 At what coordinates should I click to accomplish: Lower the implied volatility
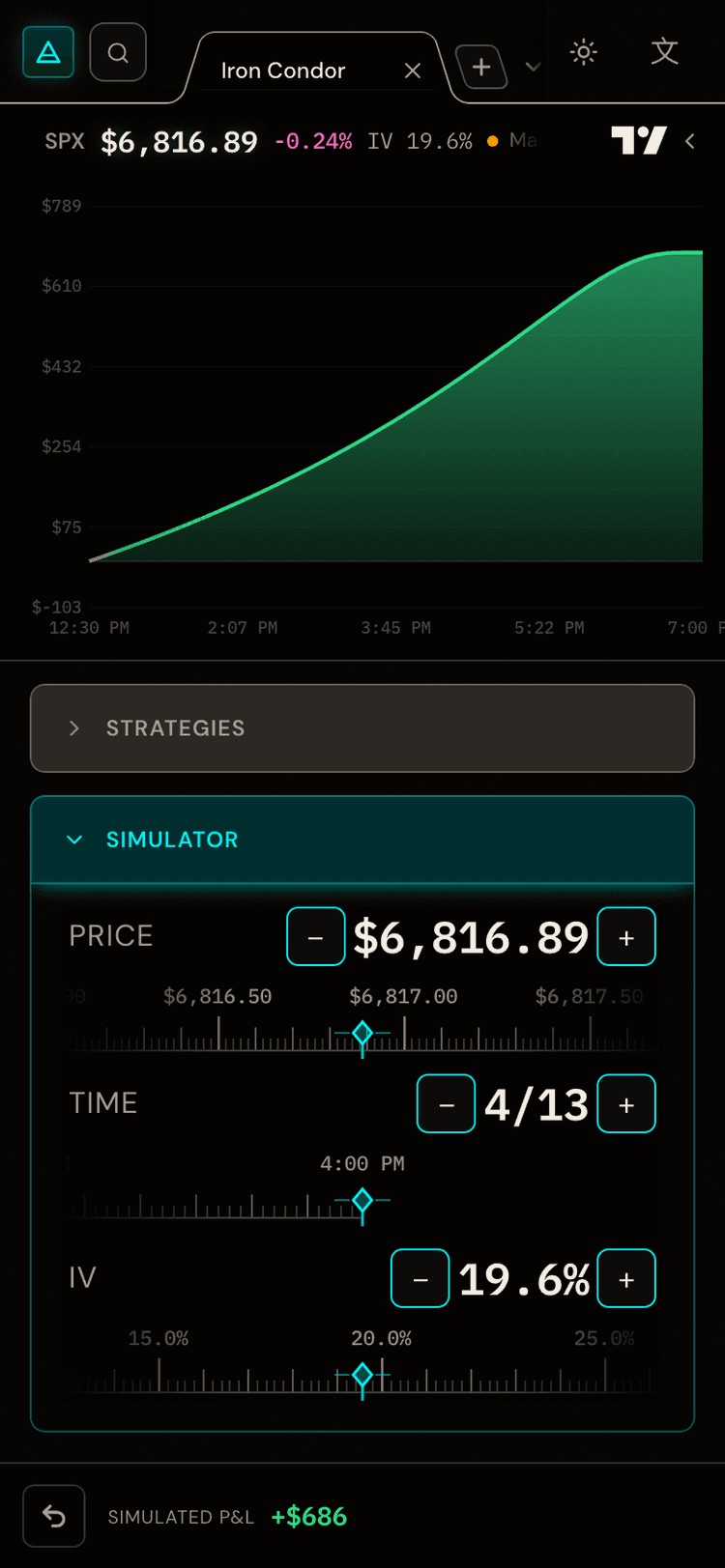420,1279
